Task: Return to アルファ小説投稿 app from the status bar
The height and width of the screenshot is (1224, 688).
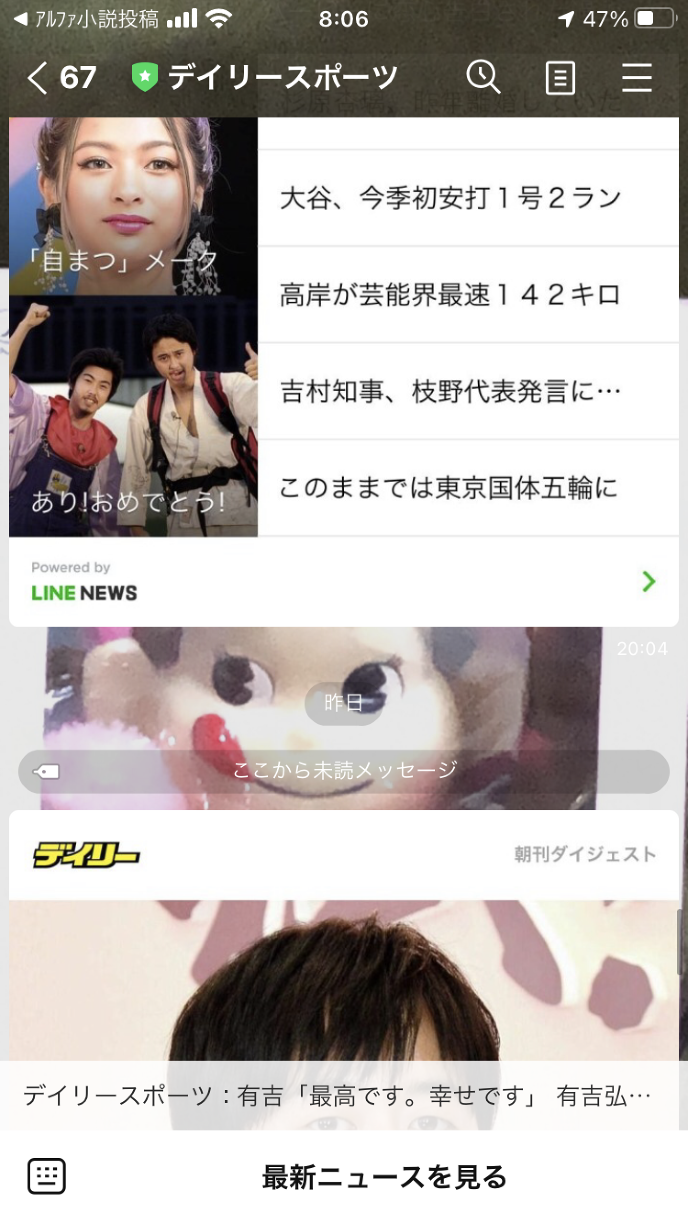Action: click(88, 19)
